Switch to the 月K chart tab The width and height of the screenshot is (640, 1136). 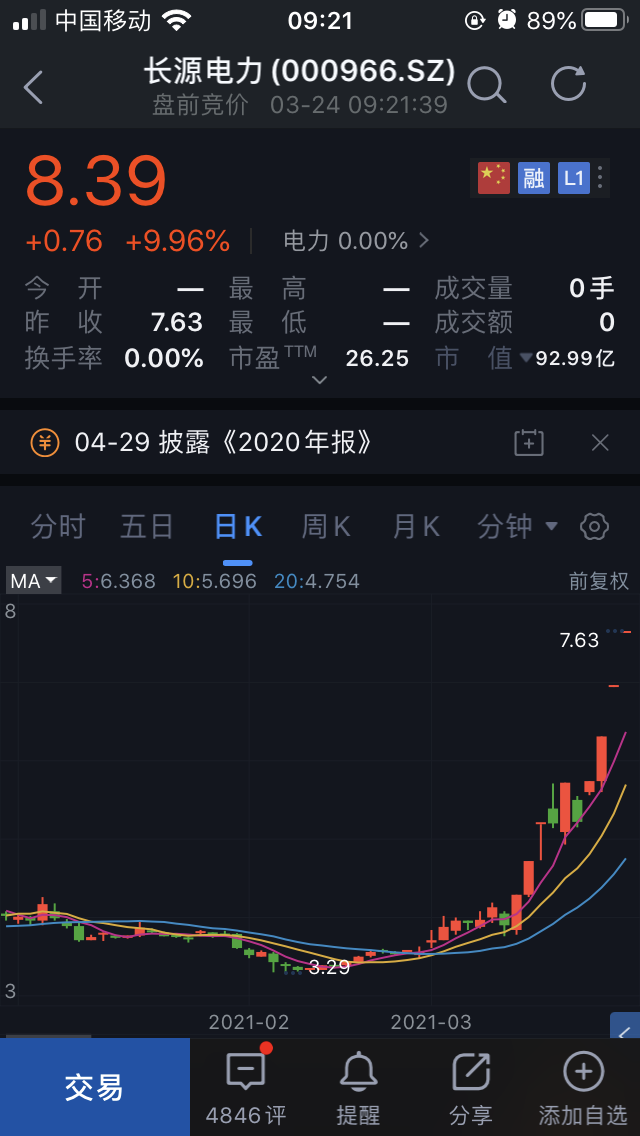416,527
